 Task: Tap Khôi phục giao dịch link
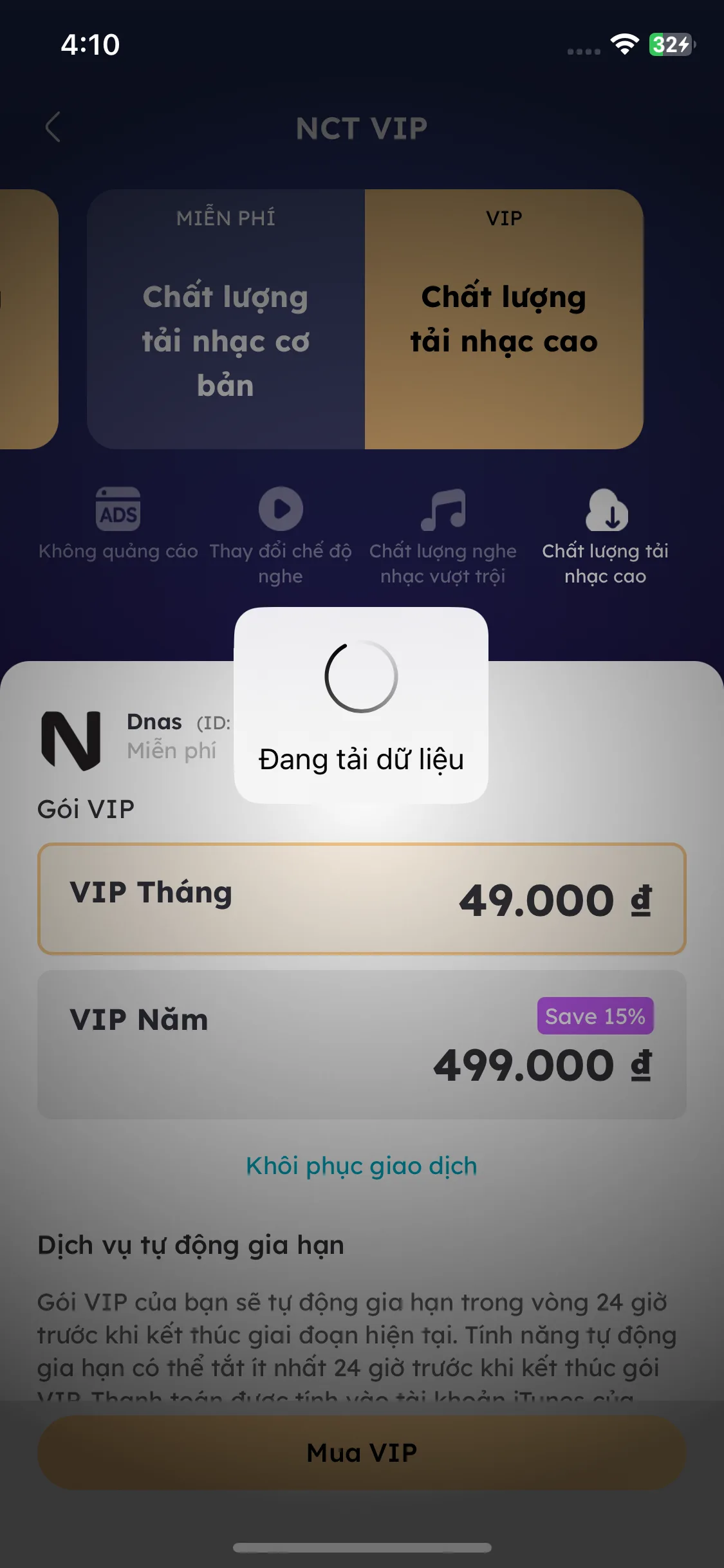click(362, 1166)
